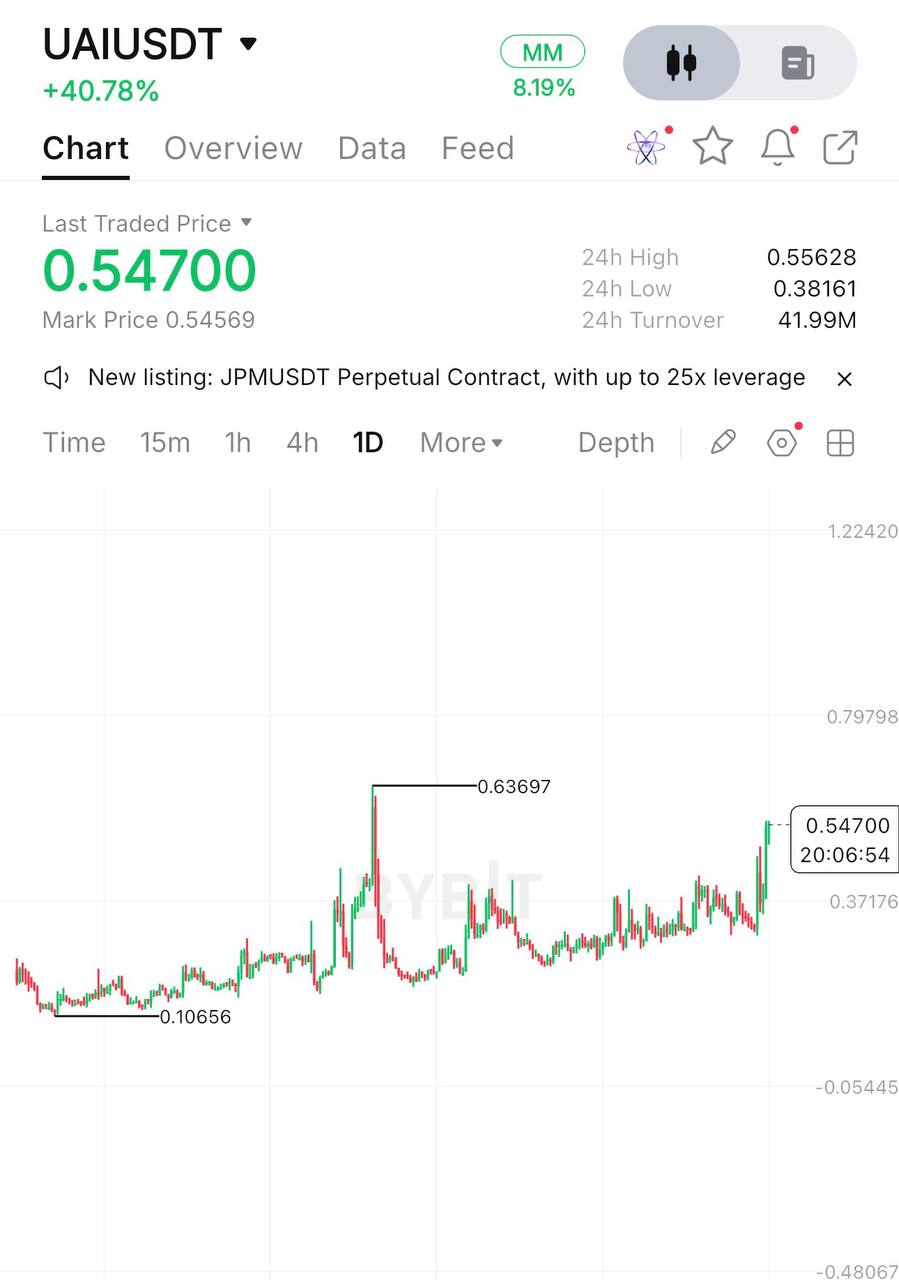899x1280 pixels.
Task: Expand the More intervals dropdown
Action: 461,442
